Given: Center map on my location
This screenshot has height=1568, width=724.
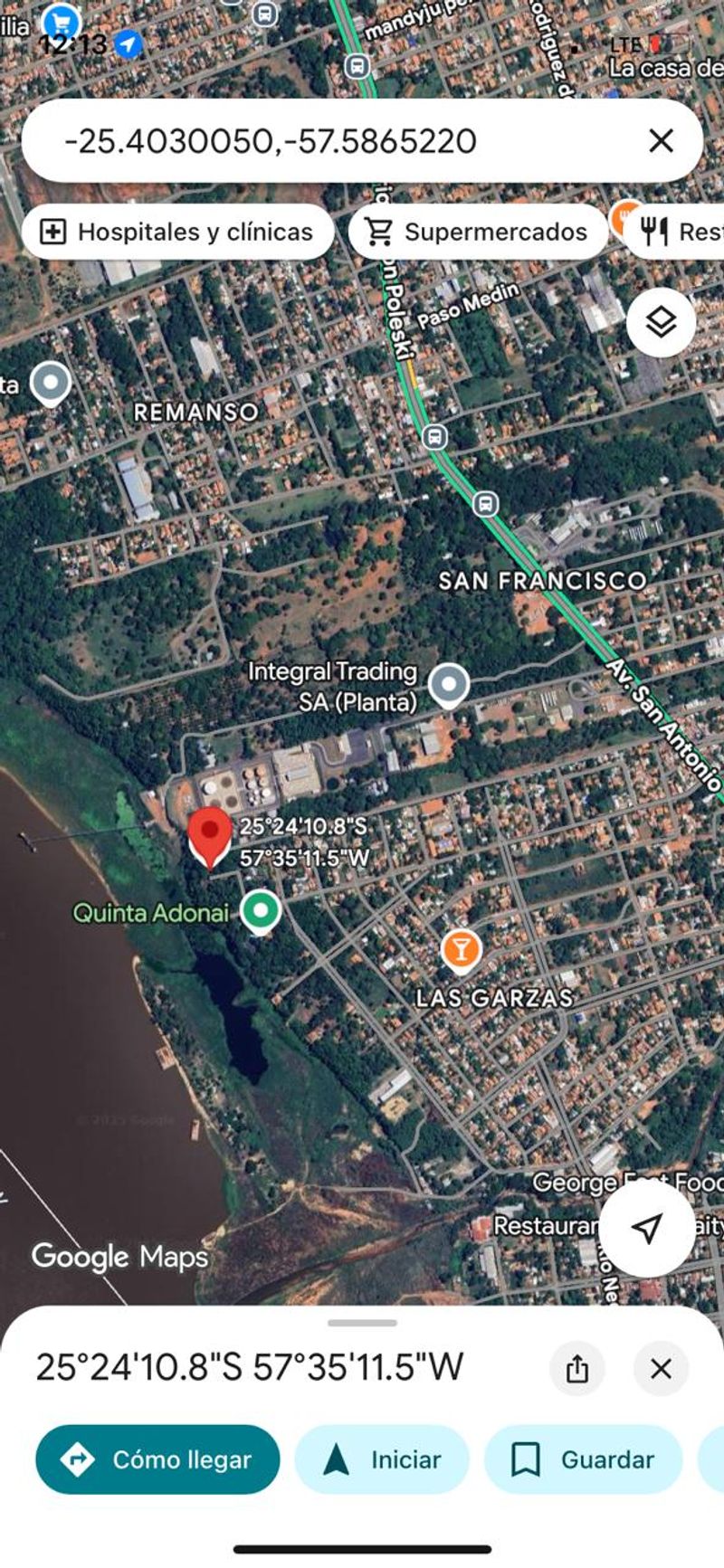Looking at the screenshot, I should pos(646,1228).
